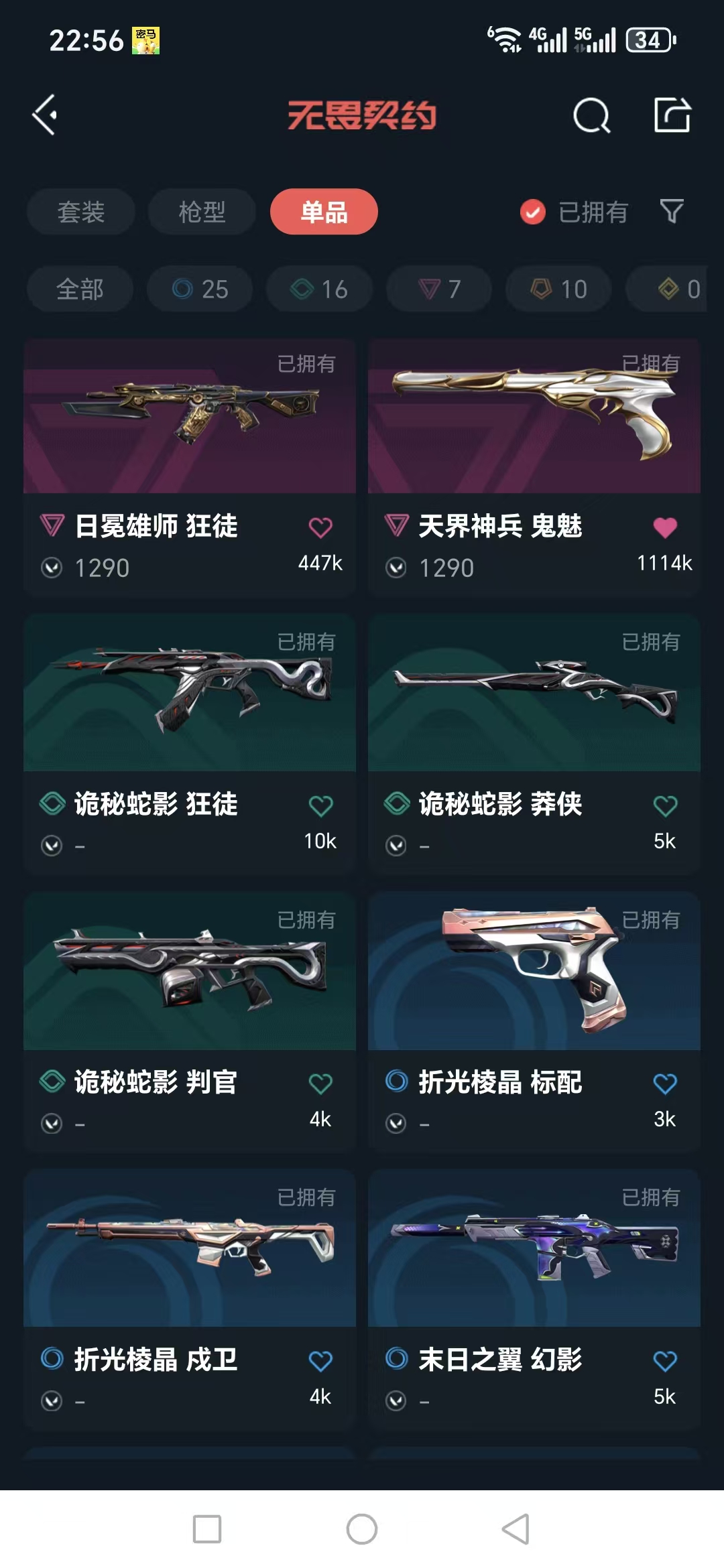
Task: Filter by the pink tier chip showing 7
Action: point(439,289)
